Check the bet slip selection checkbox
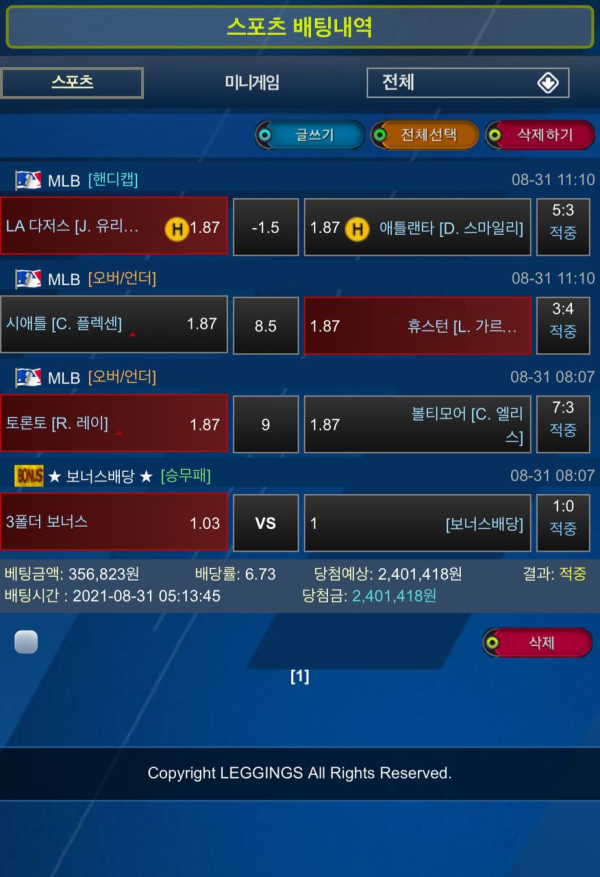This screenshot has width=600, height=877. tap(26, 642)
